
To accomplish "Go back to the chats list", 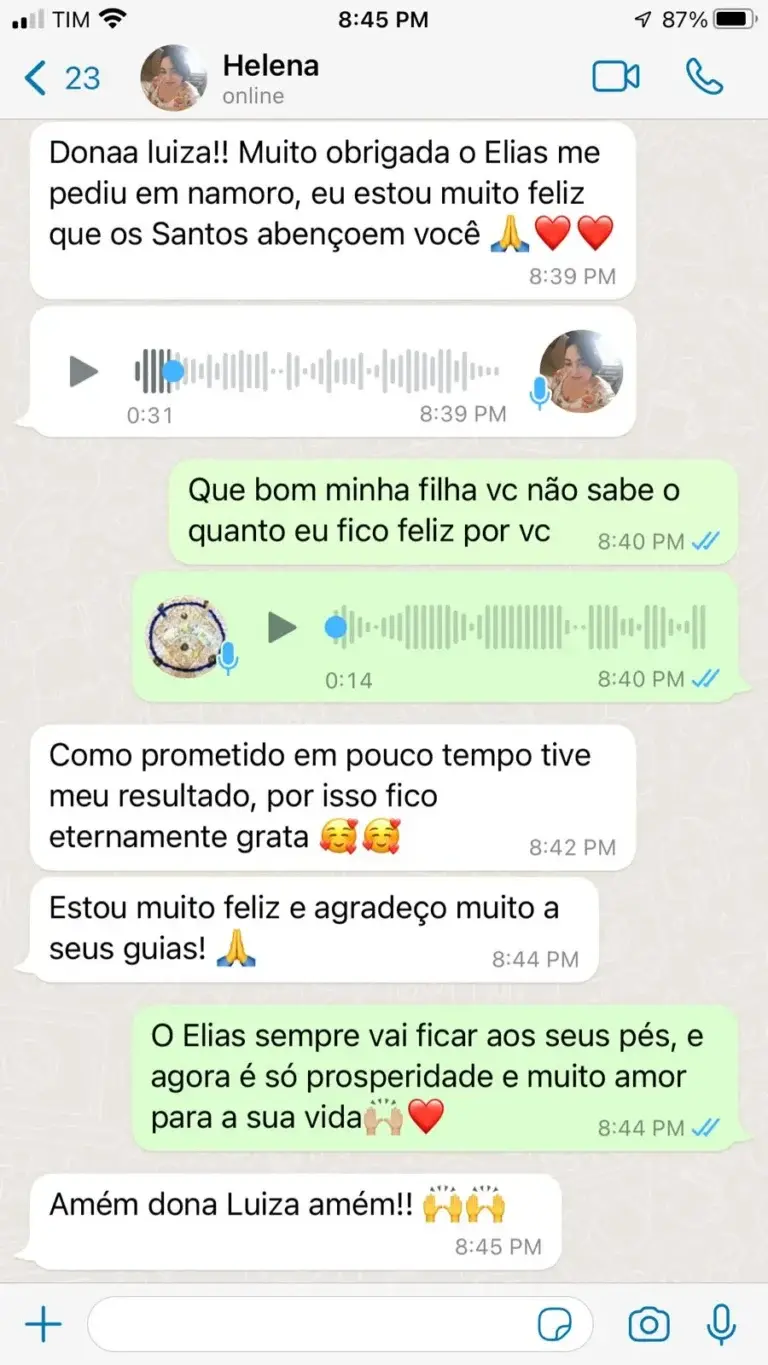I will click(60, 78).
